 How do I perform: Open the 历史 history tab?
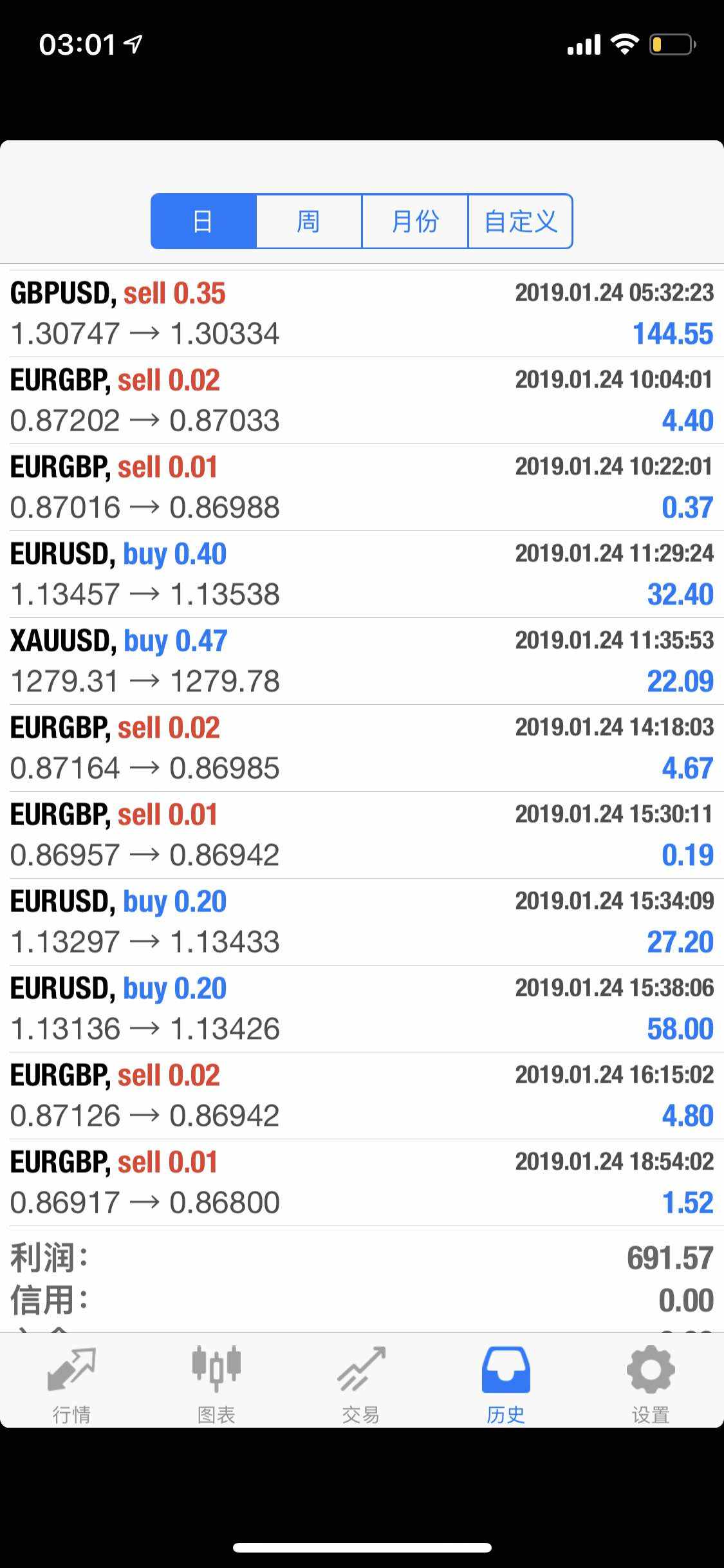click(506, 1379)
